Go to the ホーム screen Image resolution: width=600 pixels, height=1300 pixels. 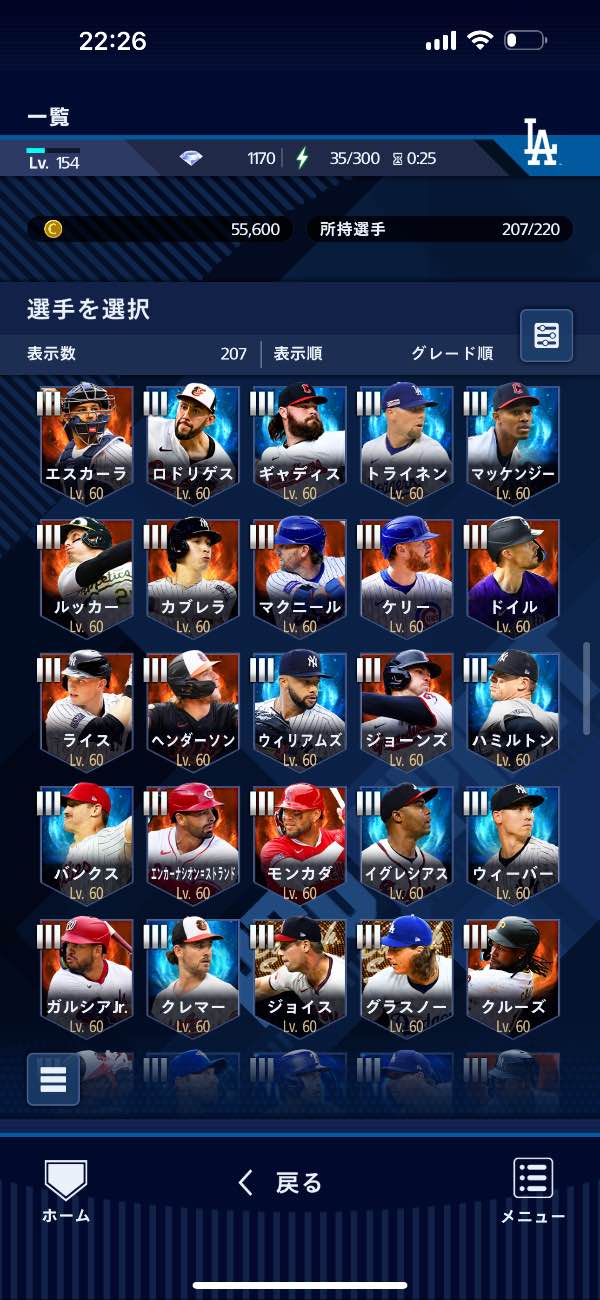click(66, 1191)
